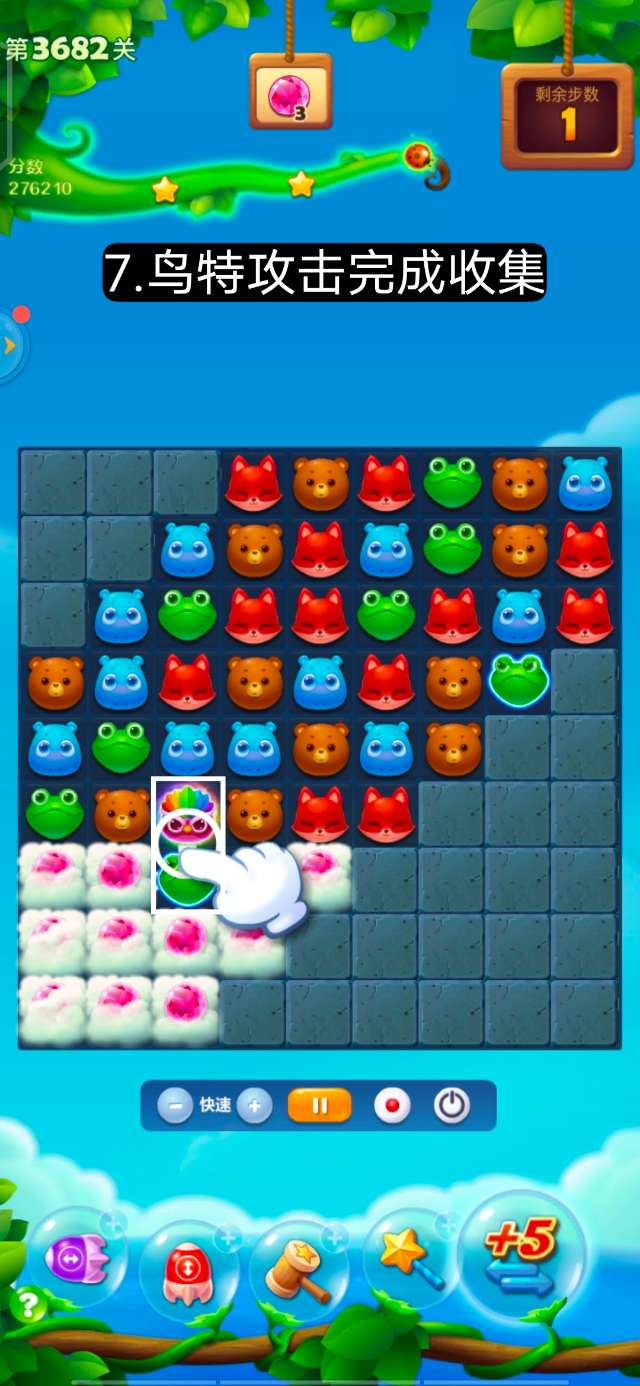Use the purple horizontal rocket booster

coord(75,1258)
